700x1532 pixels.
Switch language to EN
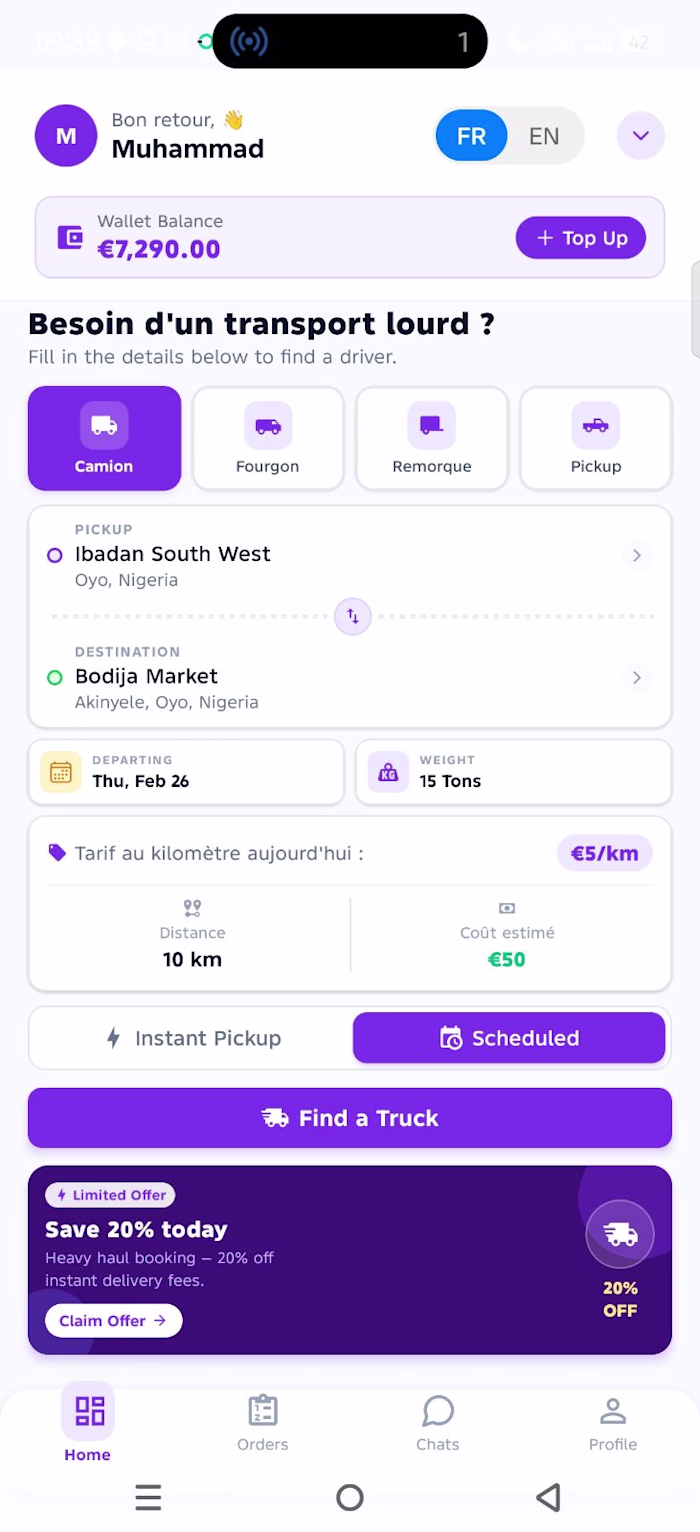(544, 136)
